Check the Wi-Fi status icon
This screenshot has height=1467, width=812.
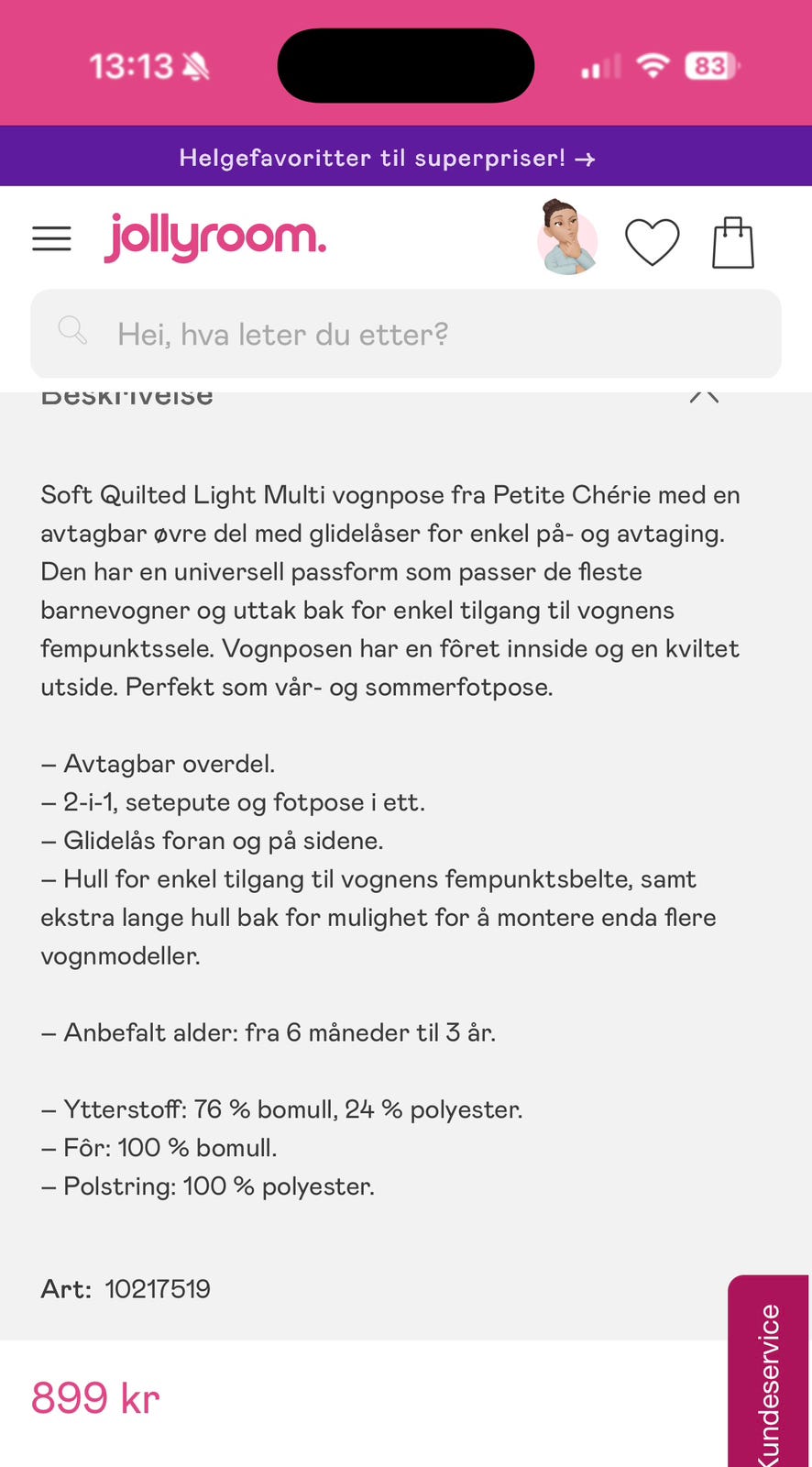(x=653, y=65)
